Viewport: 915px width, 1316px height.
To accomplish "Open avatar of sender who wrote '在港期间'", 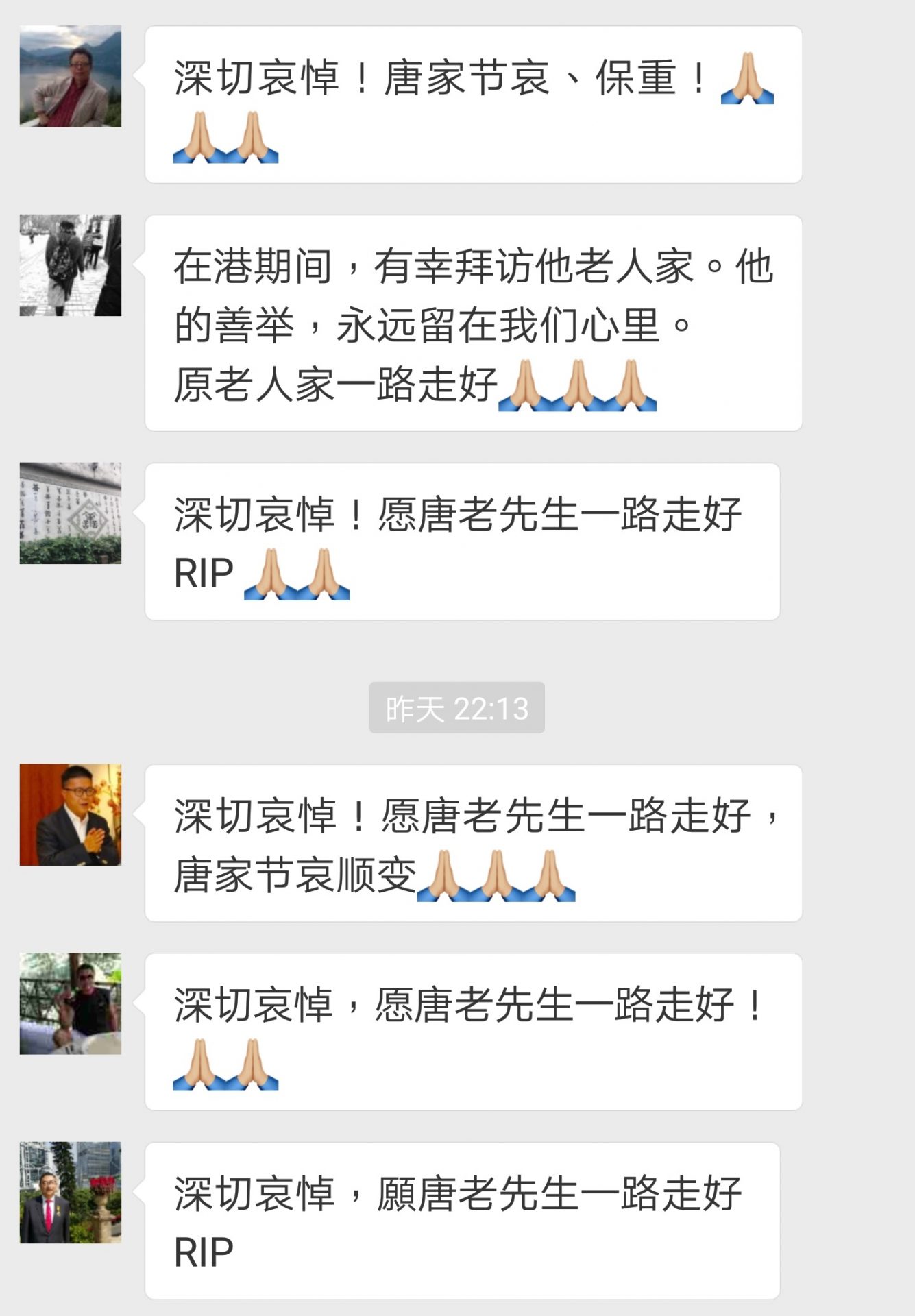I will 71,265.
